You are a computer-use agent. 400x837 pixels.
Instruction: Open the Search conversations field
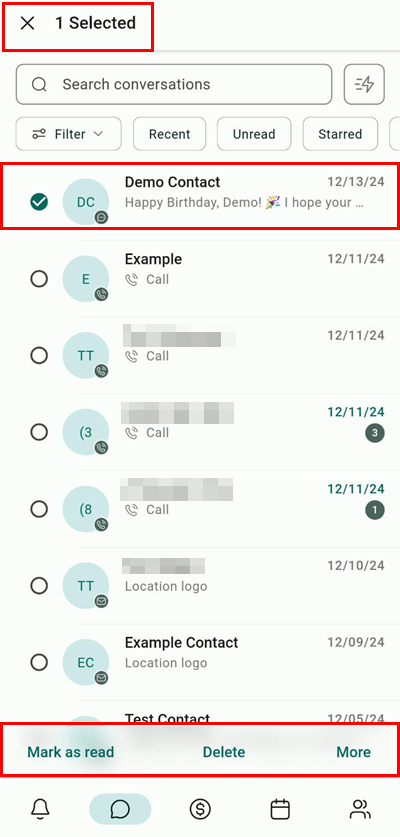[174, 84]
